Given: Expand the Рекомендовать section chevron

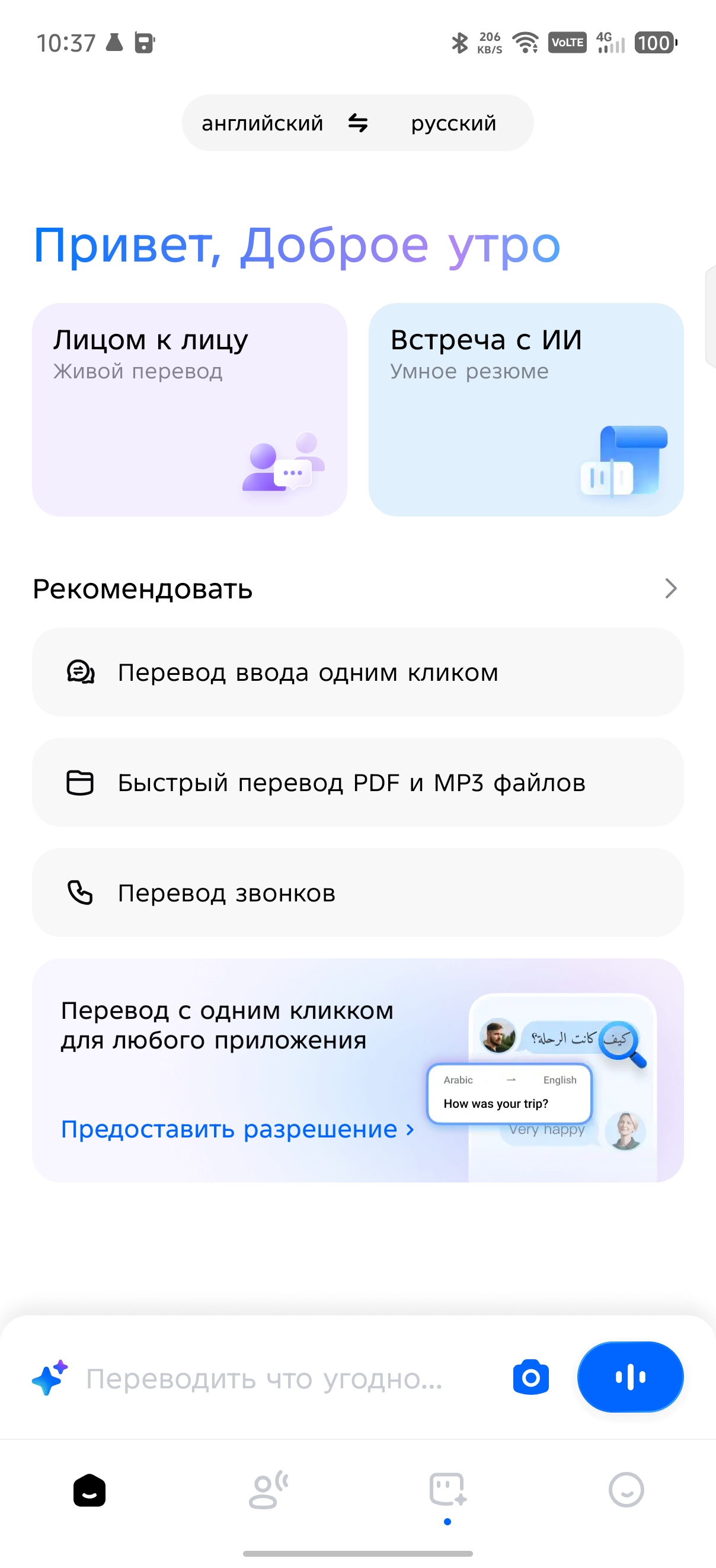Looking at the screenshot, I should pyautogui.click(x=670, y=589).
